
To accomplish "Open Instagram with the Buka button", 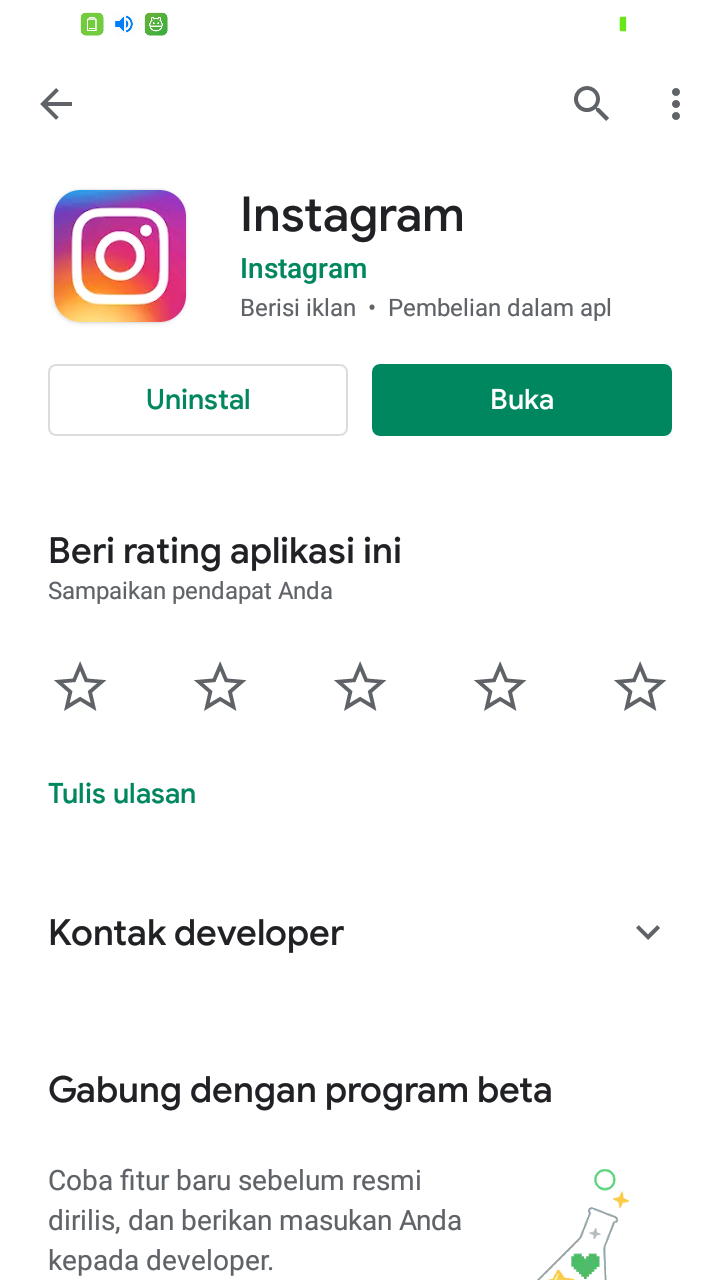I will [x=522, y=400].
